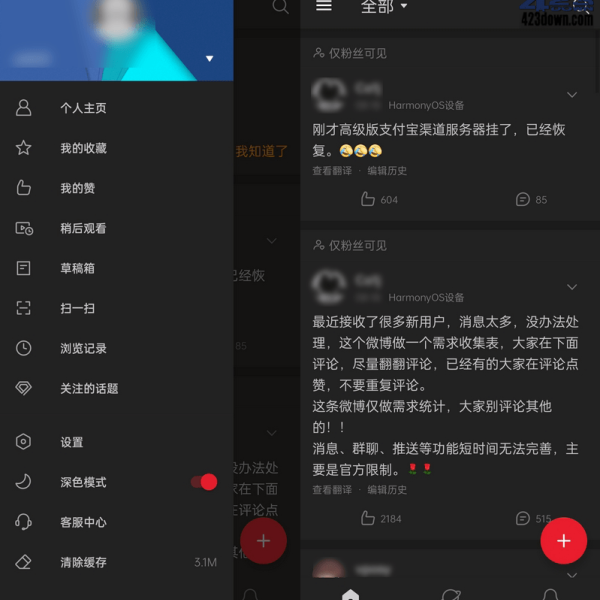Screen dimensions: 600x600
Task: Open 个人主页 in the drawer
Action: (x=83, y=108)
